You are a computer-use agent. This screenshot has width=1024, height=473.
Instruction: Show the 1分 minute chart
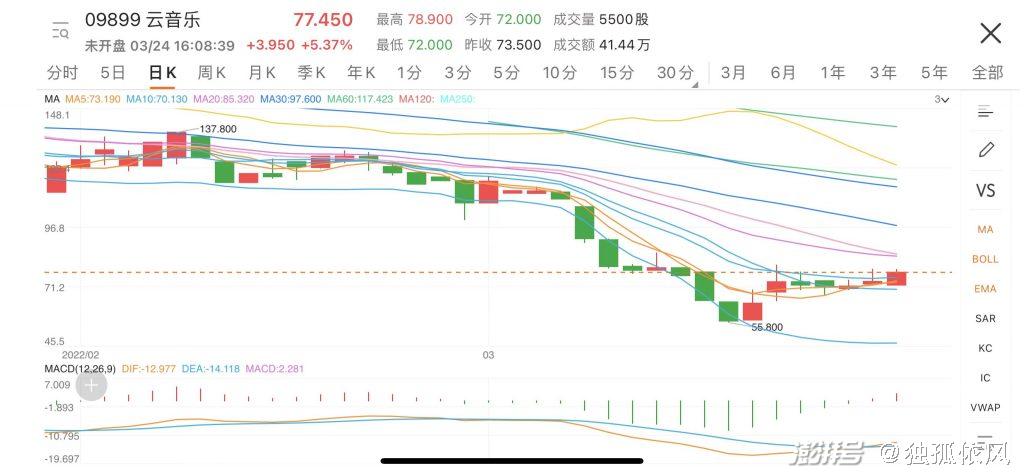(x=409, y=72)
